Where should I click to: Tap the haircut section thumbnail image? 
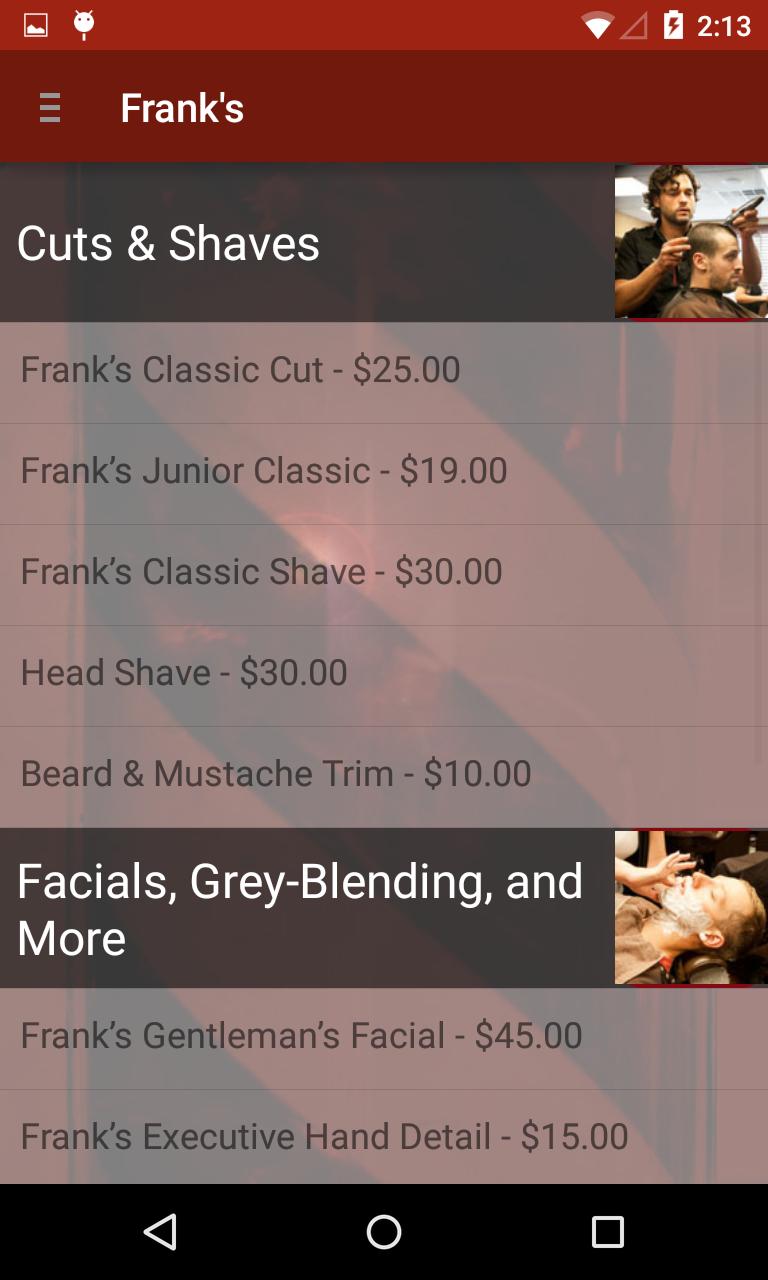point(691,241)
